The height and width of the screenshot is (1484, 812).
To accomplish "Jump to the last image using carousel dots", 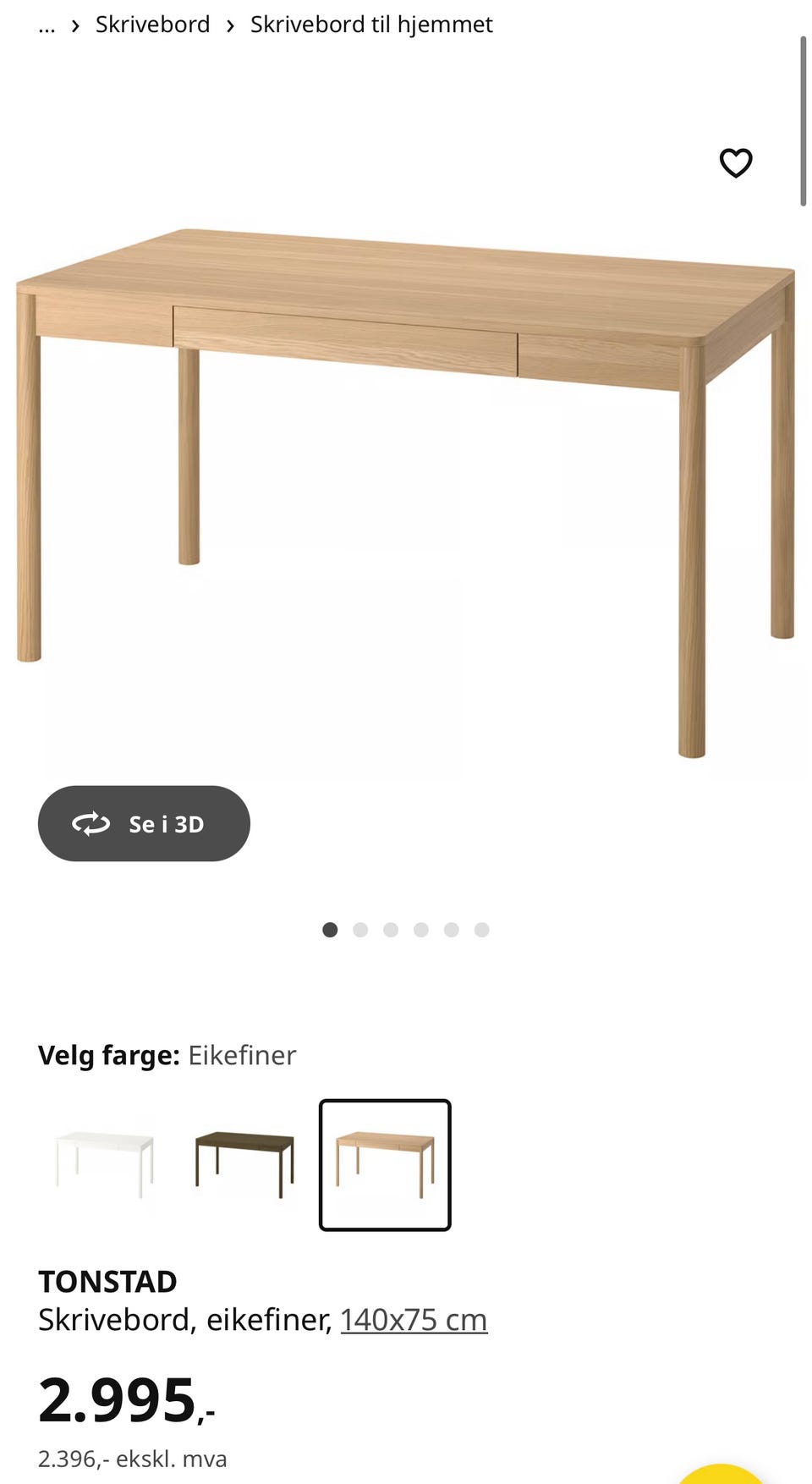I will click(482, 929).
